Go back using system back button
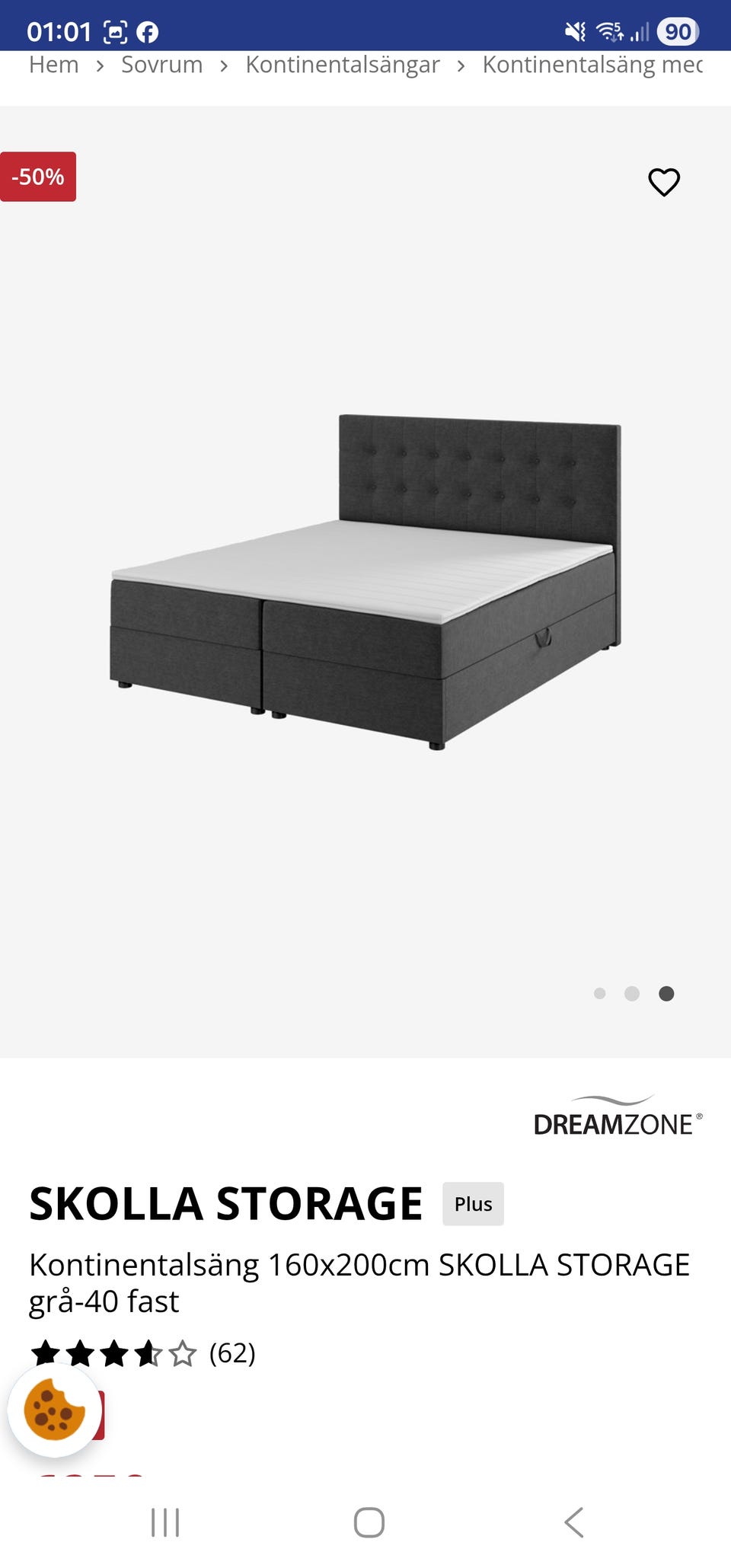731x1568 pixels. [x=574, y=1522]
